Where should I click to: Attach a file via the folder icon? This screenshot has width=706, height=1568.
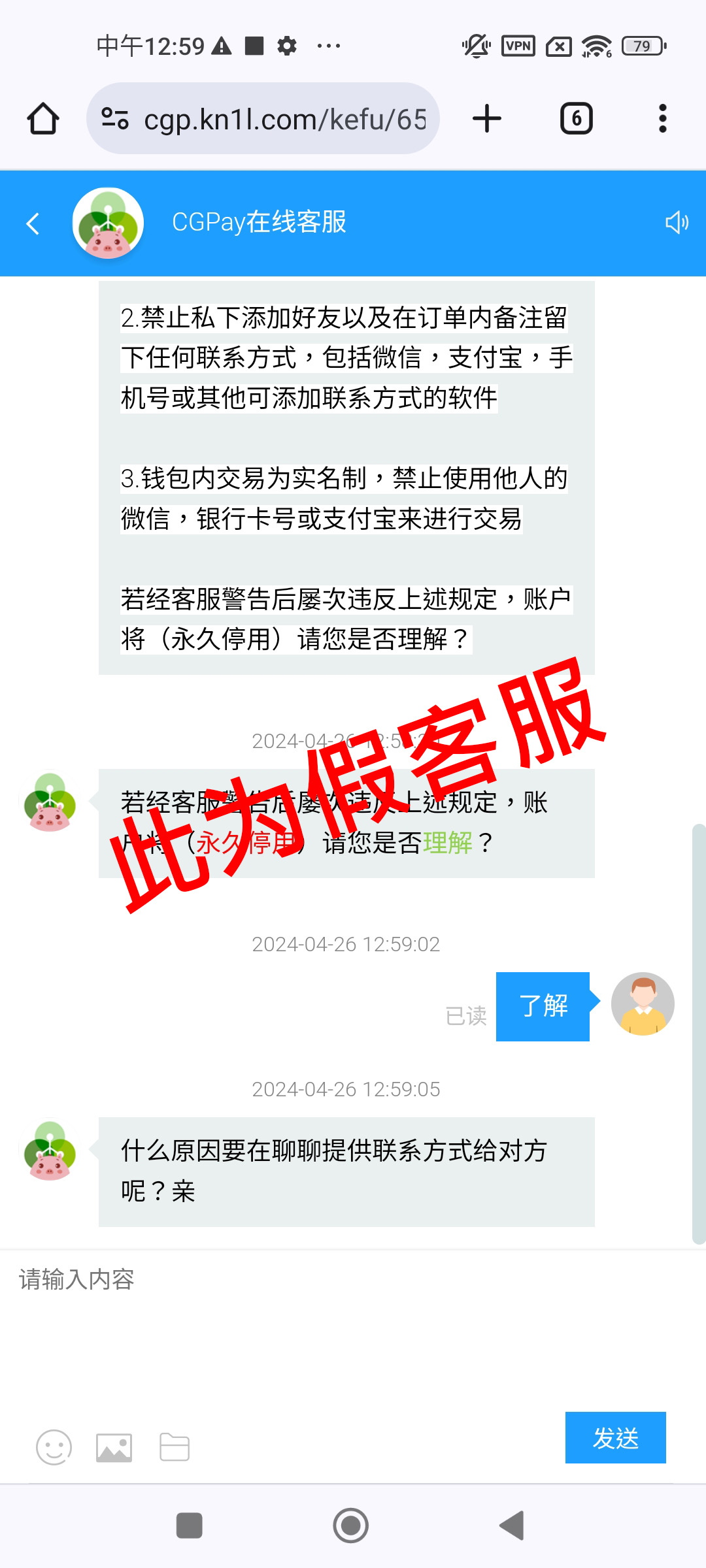(x=175, y=1447)
